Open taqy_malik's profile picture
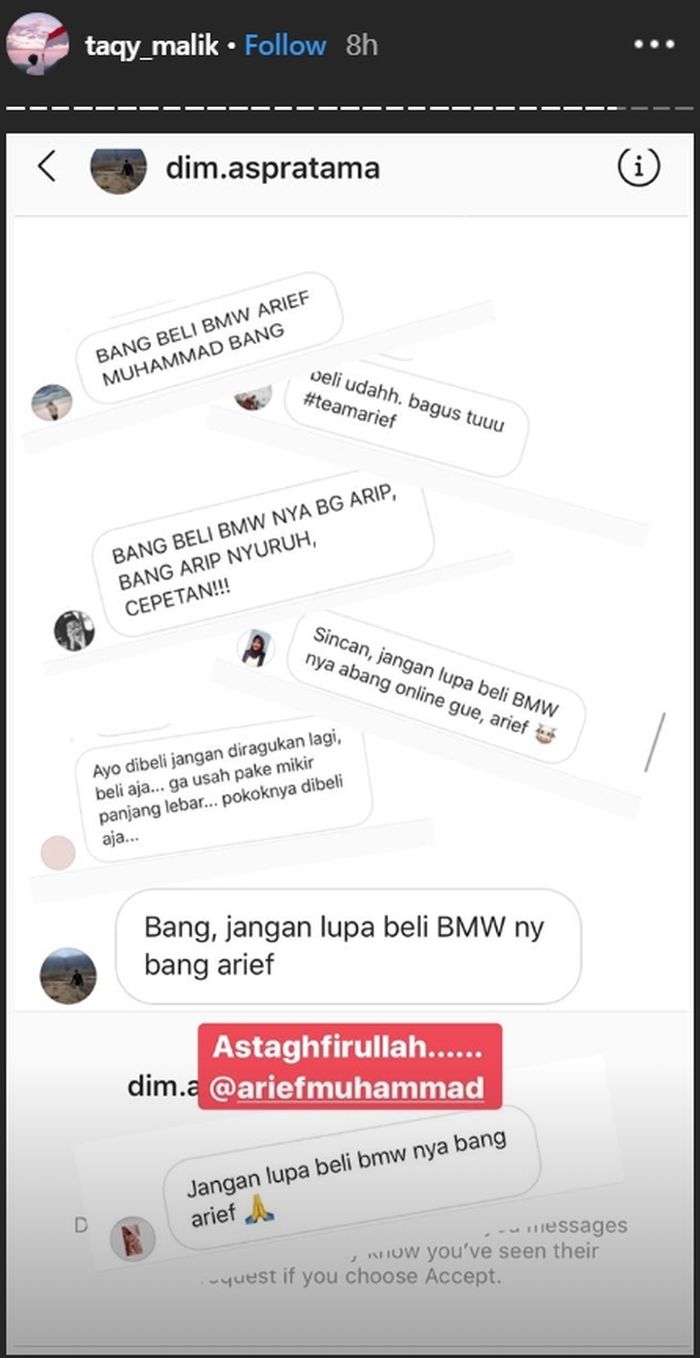Viewport: 700px width, 1358px height. (x=37, y=44)
